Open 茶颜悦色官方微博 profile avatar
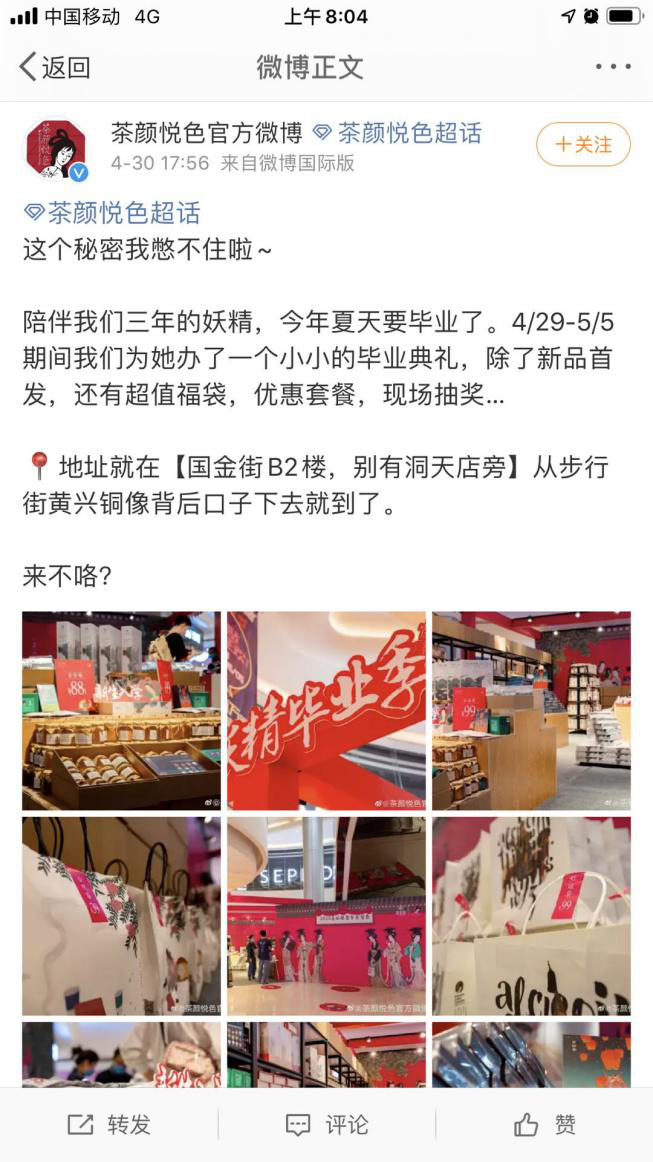653x1162 pixels. (56, 149)
